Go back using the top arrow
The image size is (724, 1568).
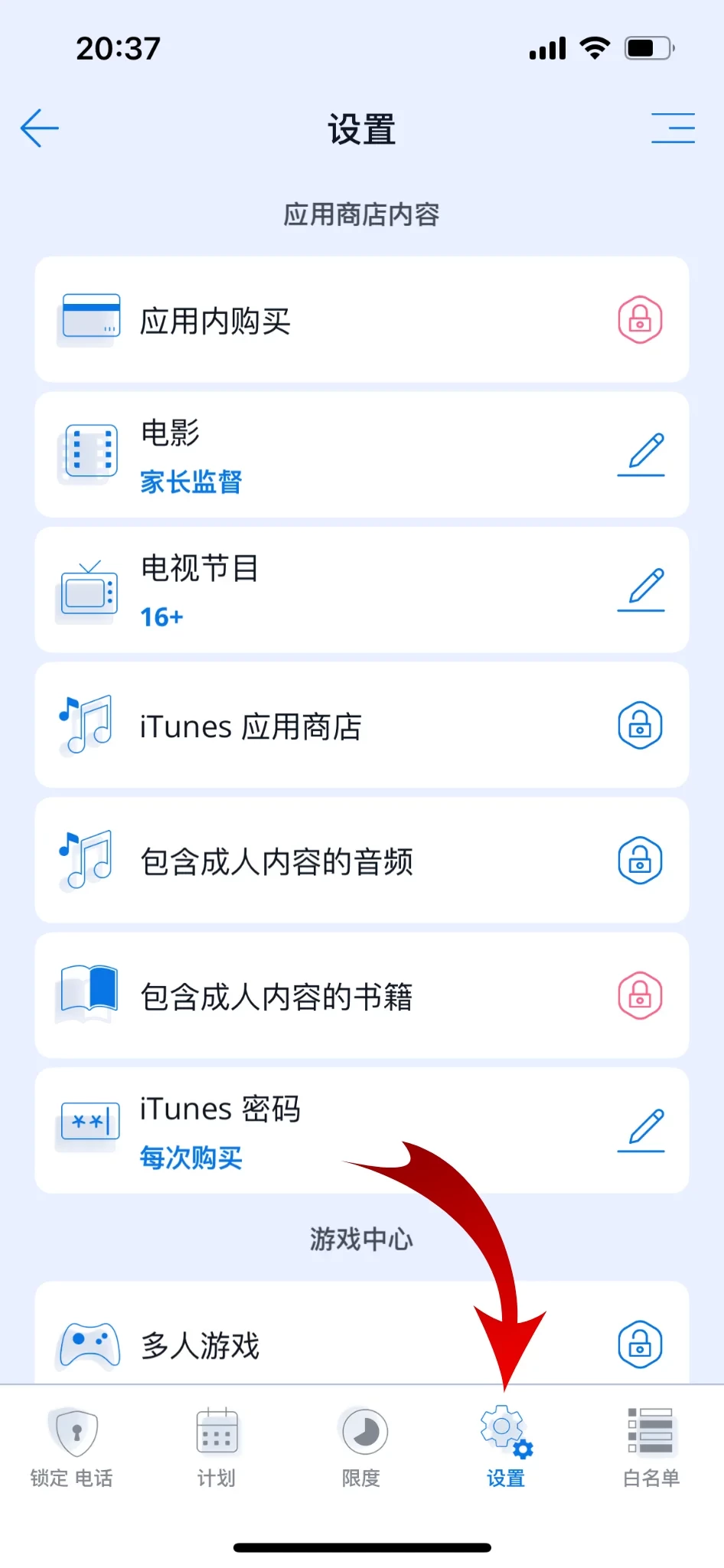[x=40, y=128]
